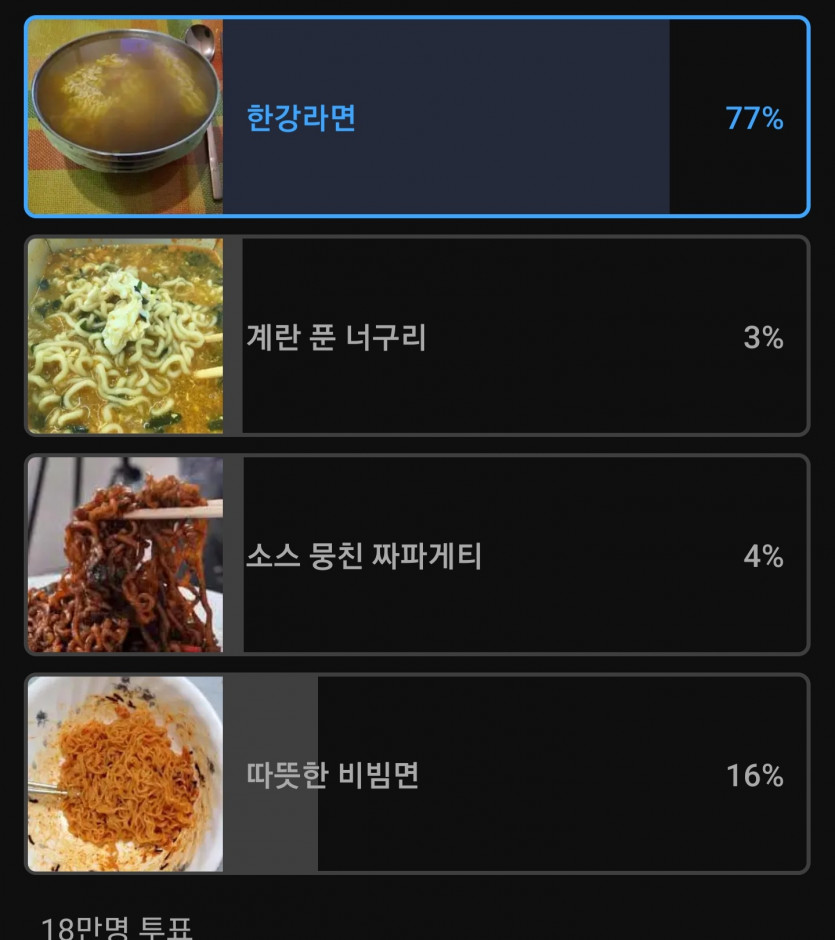Pick 따뜻한 비빔면 in the poll
The height and width of the screenshot is (940, 835).
coord(416,775)
